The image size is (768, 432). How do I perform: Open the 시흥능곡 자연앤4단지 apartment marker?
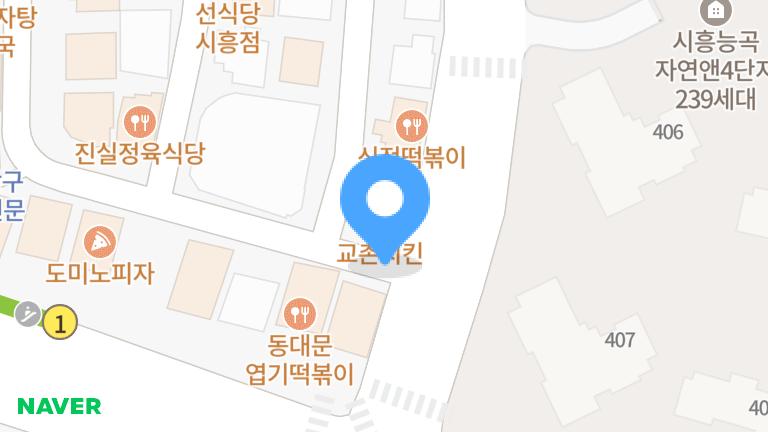(715, 12)
